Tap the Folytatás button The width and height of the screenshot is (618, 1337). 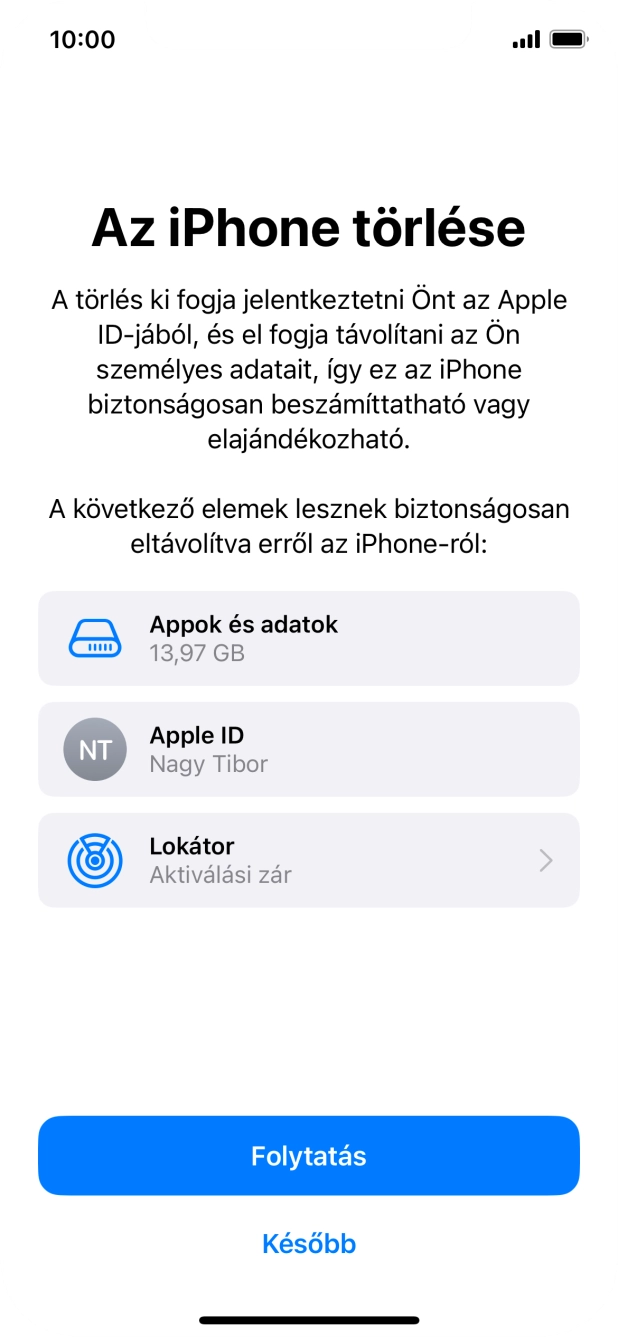coord(308,1156)
